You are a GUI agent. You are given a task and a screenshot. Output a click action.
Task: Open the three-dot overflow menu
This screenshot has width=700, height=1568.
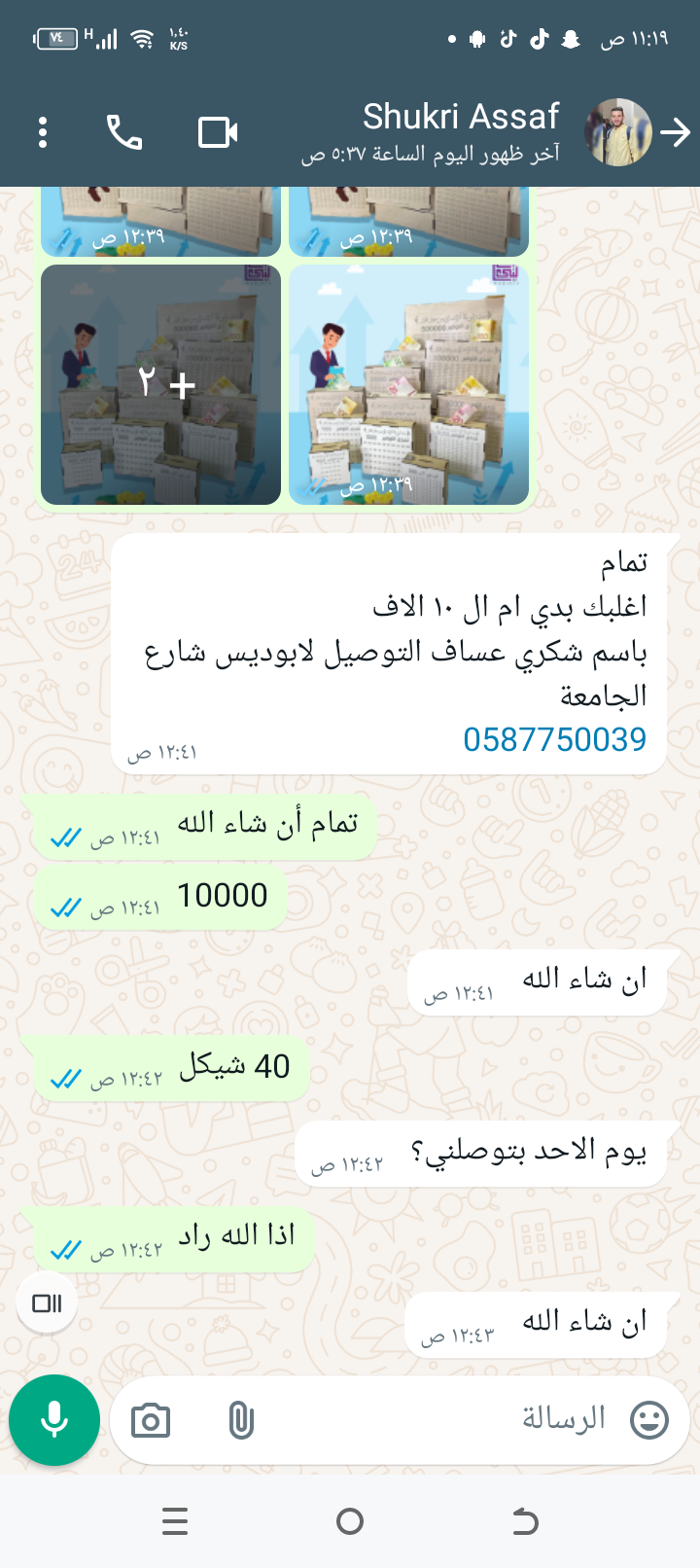click(43, 132)
